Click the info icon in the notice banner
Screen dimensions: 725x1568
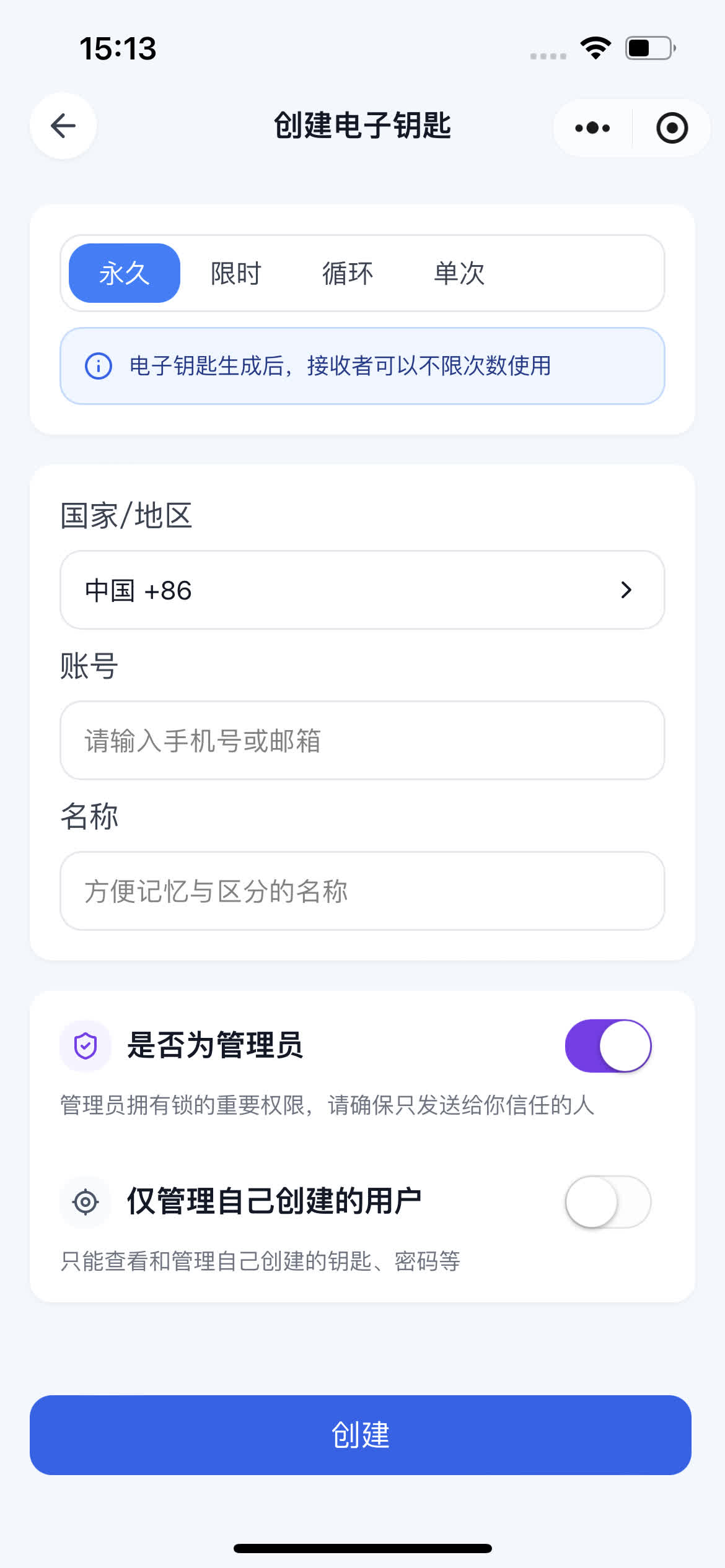coord(97,366)
